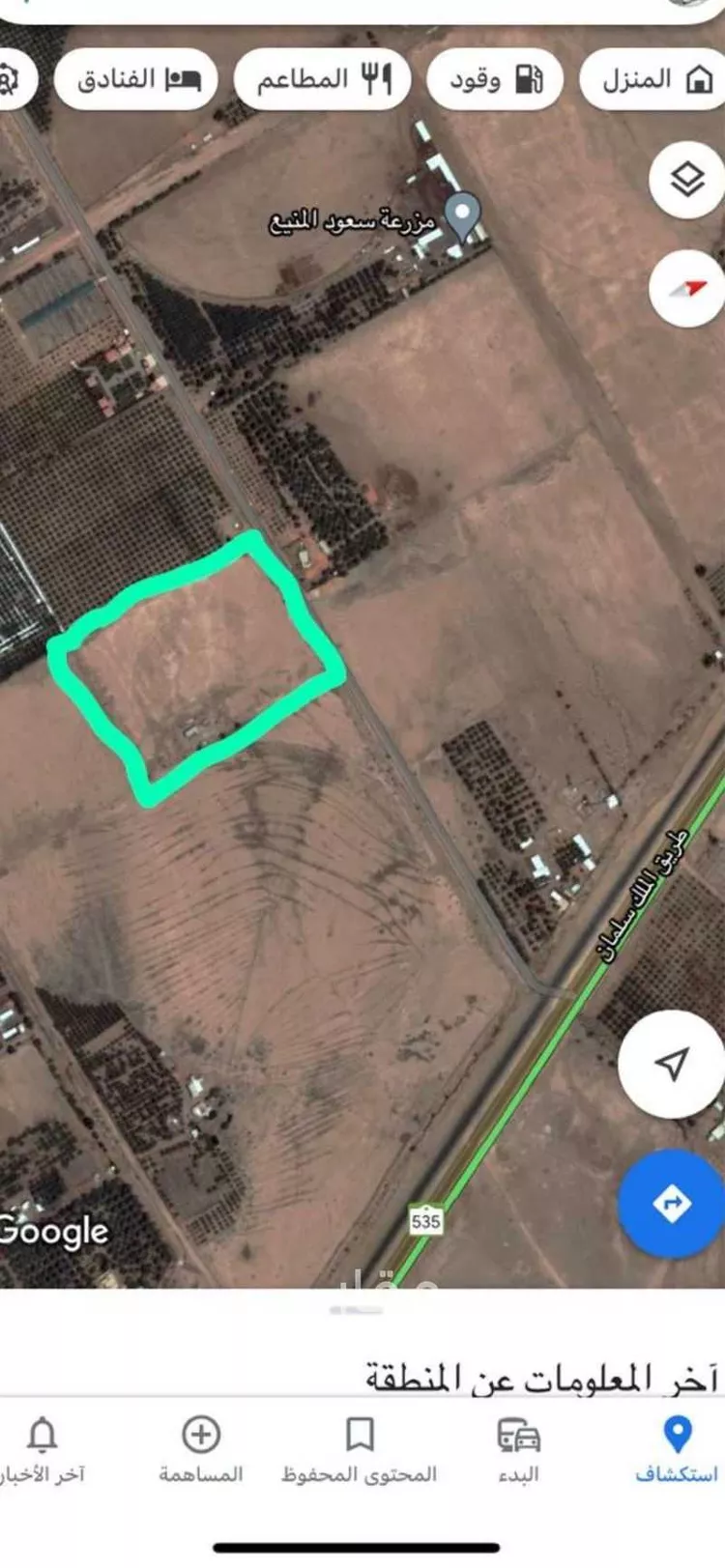The height and width of the screenshot is (1568, 725).
Task: Select the الفنادق (hotels) filter chip
Action: pyautogui.click(x=137, y=79)
